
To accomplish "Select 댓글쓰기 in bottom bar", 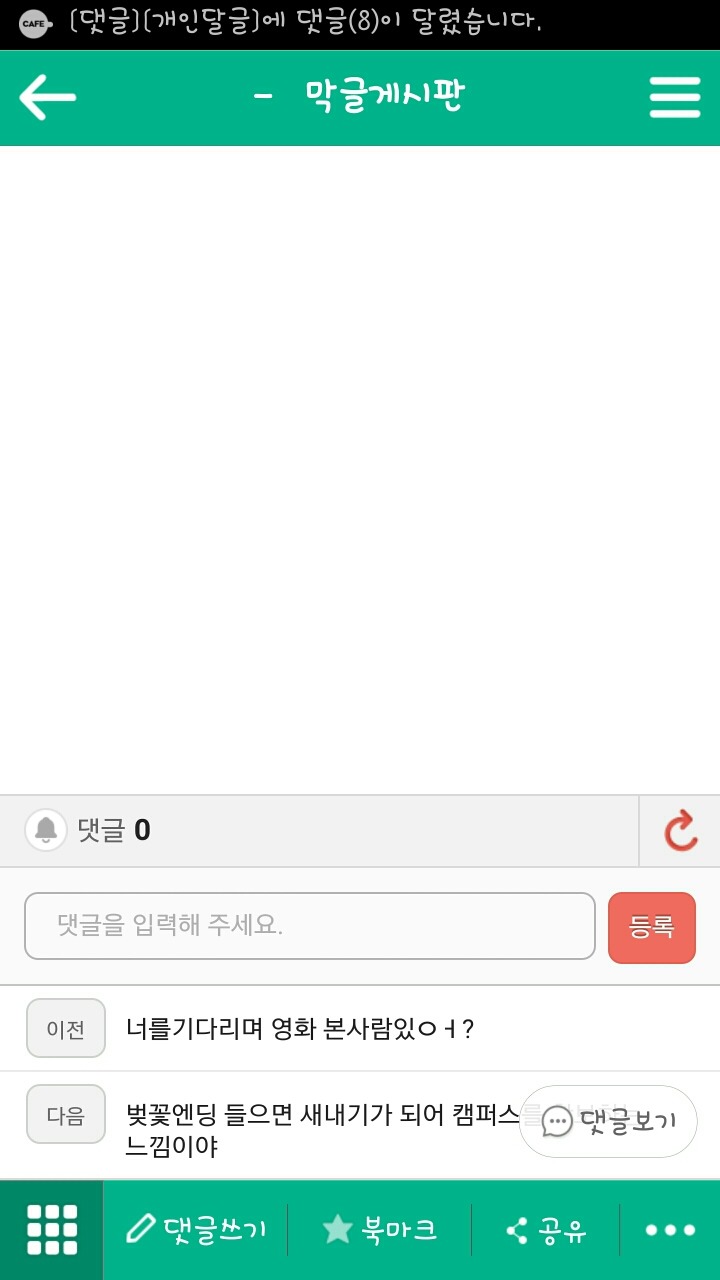I will tap(196, 1230).
